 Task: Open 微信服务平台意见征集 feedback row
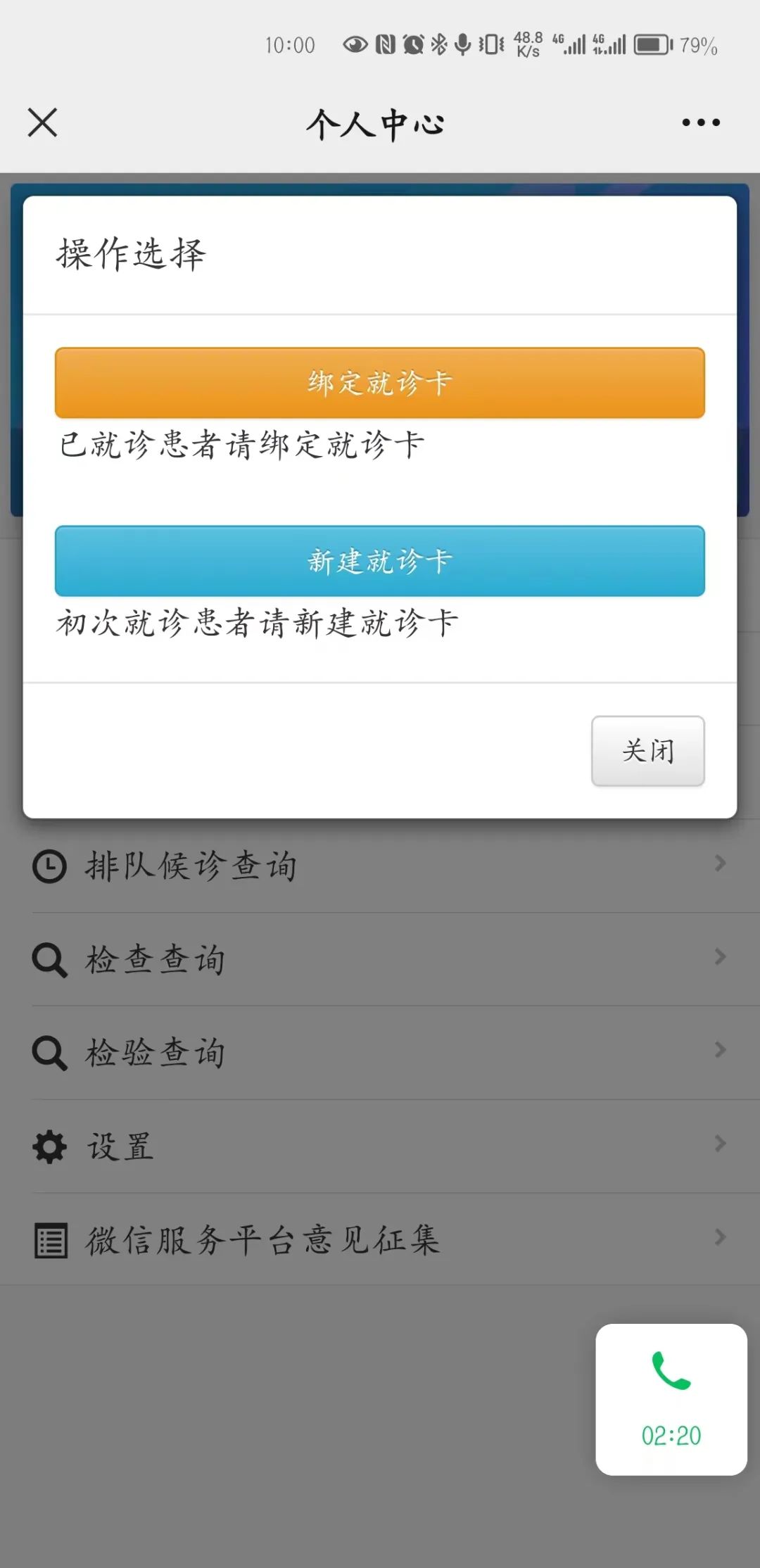(x=380, y=1239)
